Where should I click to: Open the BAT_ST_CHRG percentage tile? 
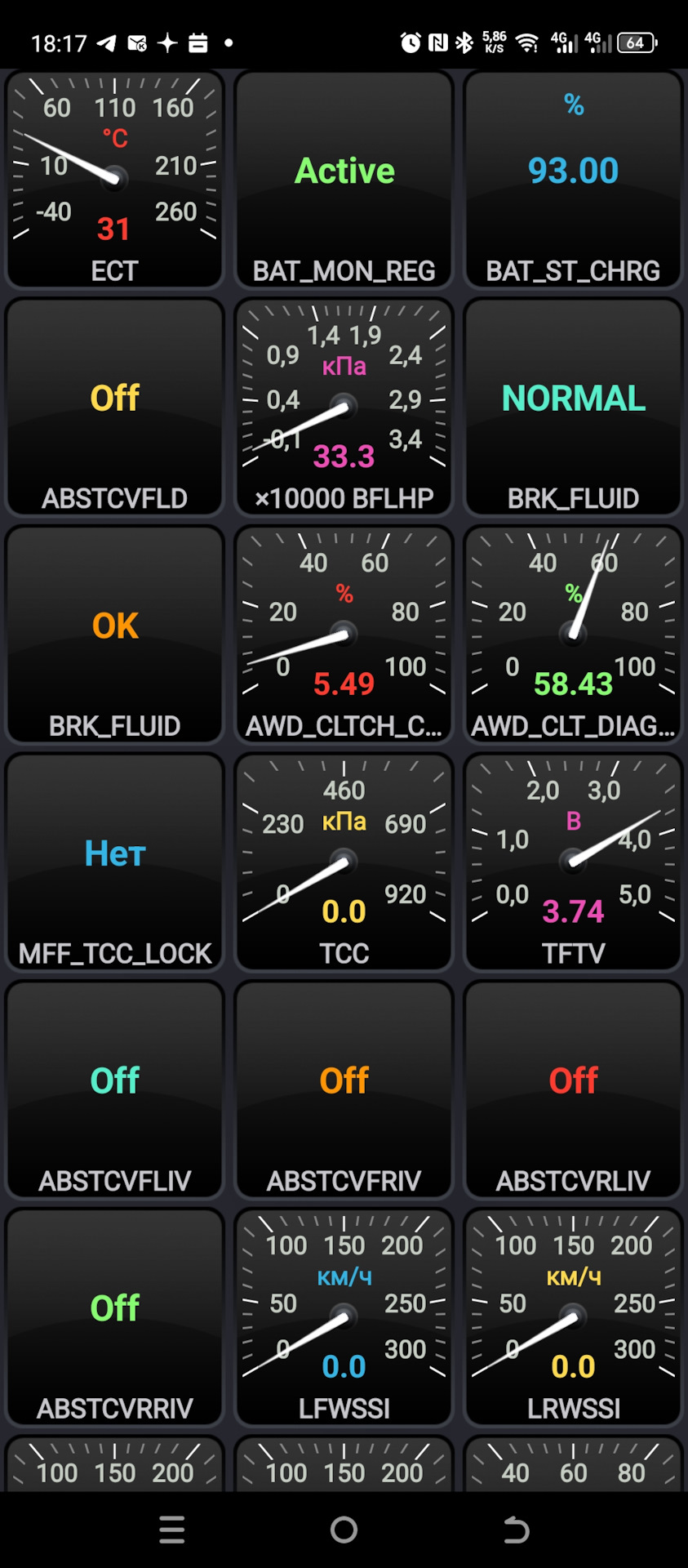[573, 180]
